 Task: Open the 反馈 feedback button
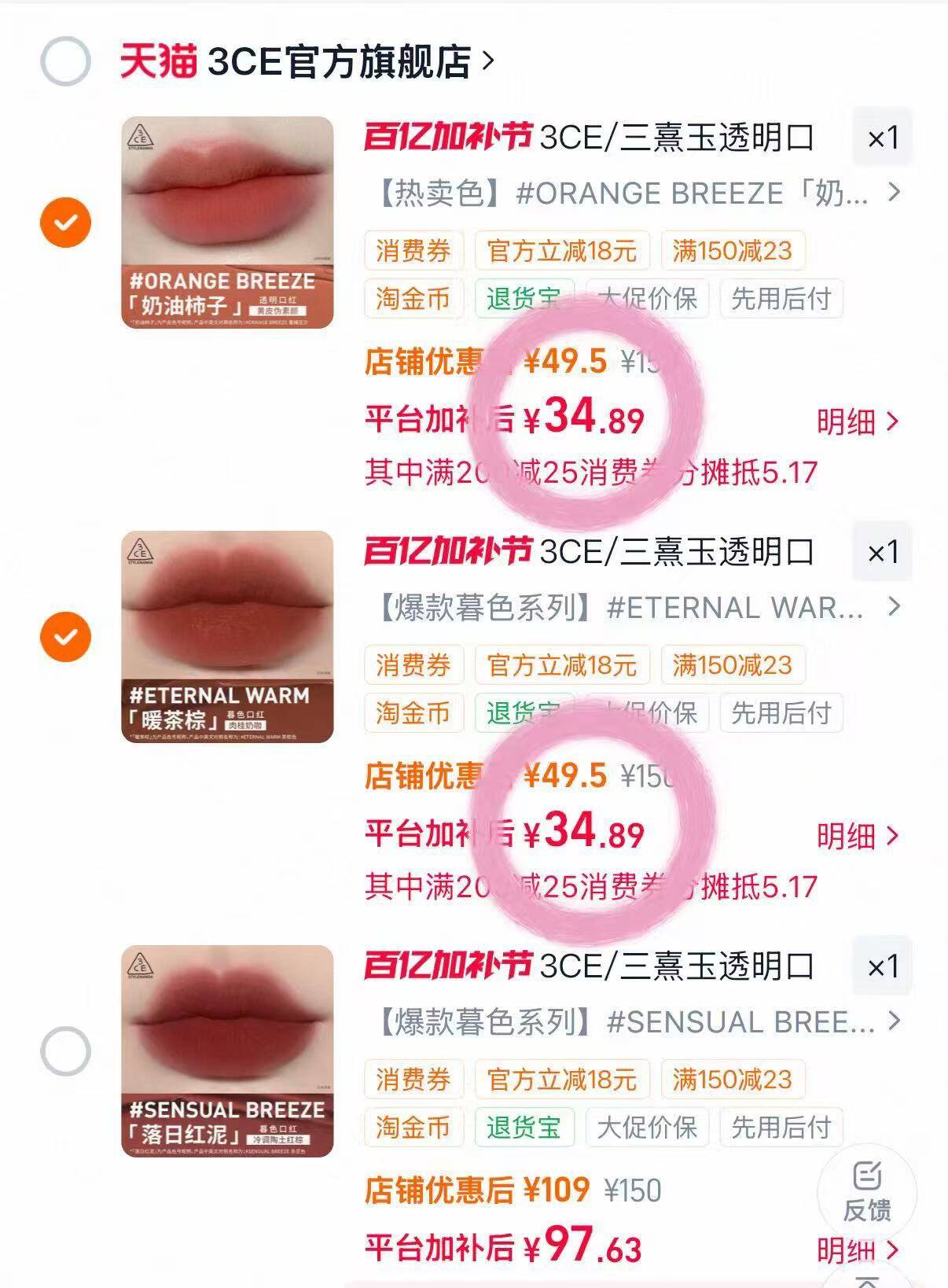866,1191
